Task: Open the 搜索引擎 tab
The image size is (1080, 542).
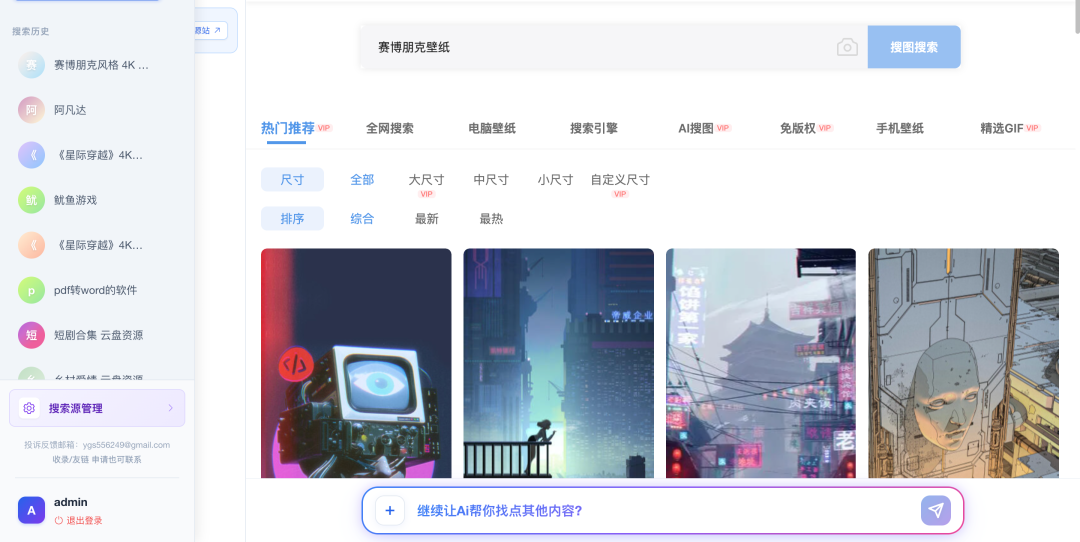Action: click(593, 128)
